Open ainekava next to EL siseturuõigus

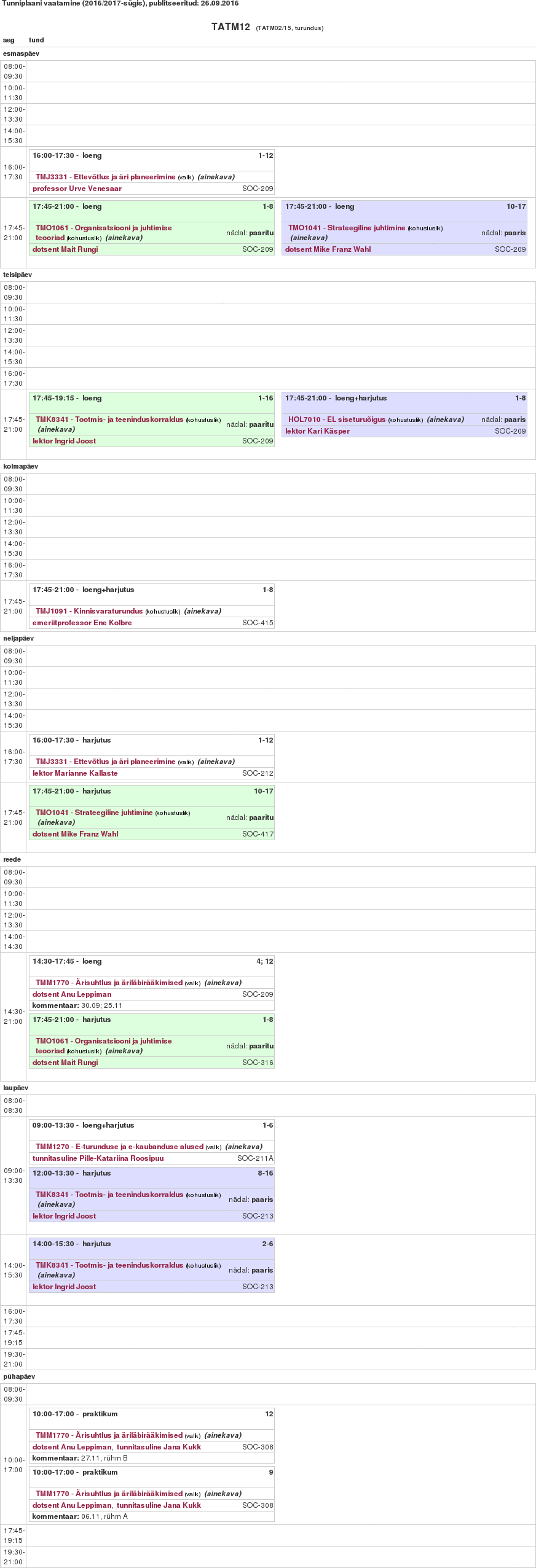pos(446,419)
